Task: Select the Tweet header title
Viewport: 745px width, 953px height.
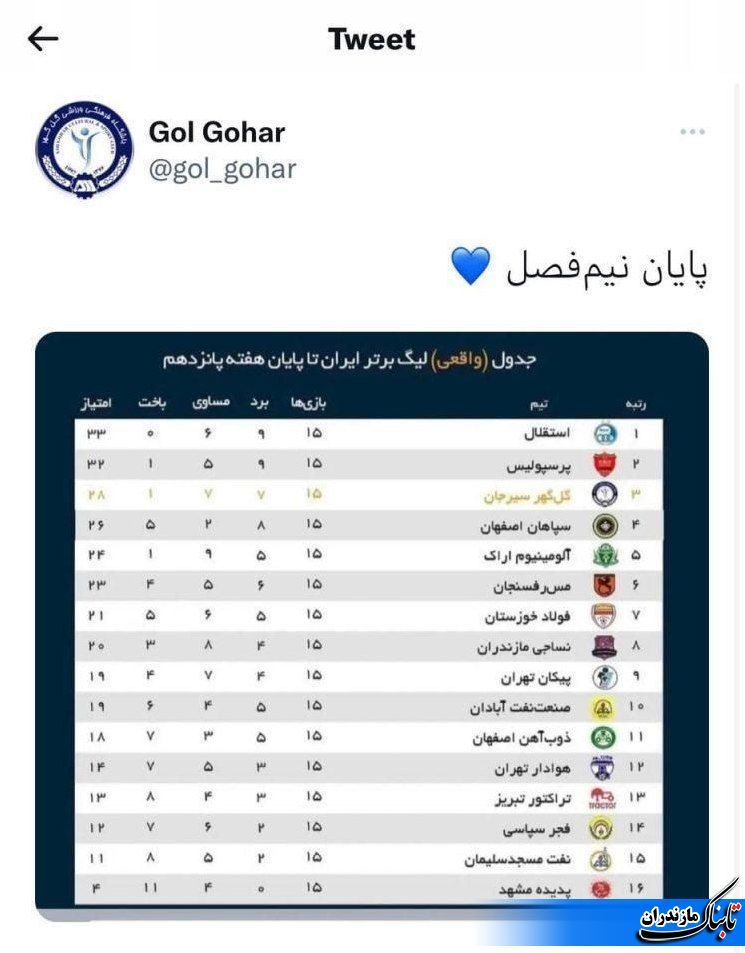Action: (372, 39)
